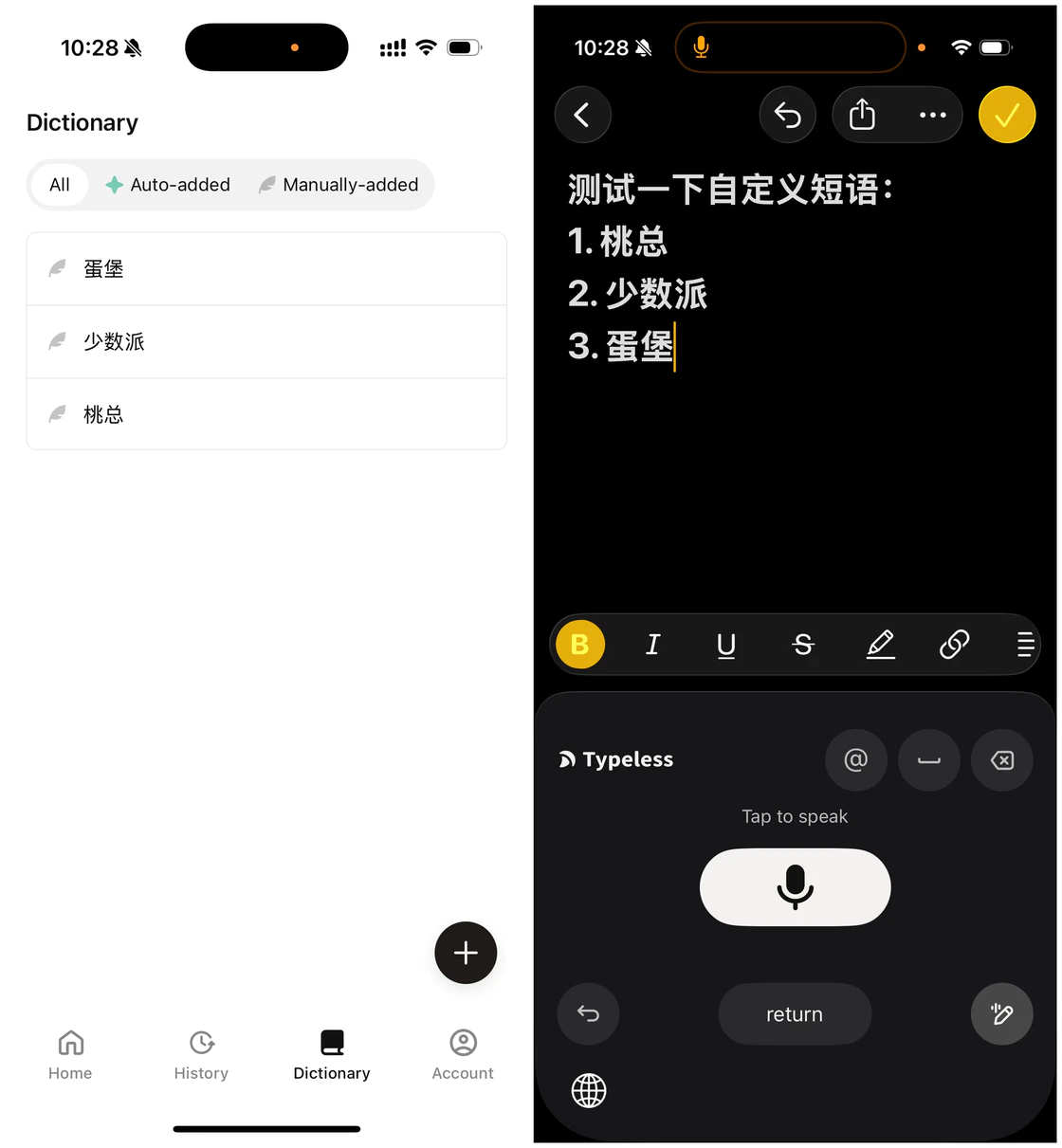The width and height of the screenshot is (1062, 1148).
Task: Open the 蛋堡 dictionary entry
Action: point(266,269)
